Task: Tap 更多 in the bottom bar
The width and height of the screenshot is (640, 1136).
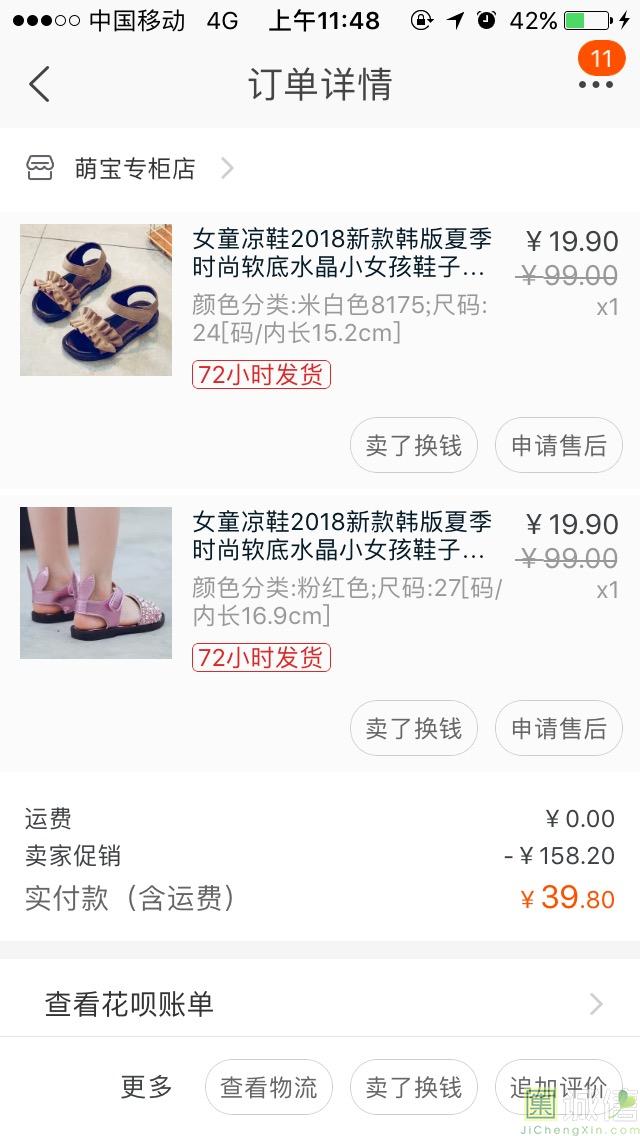Action: coord(147,1087)
